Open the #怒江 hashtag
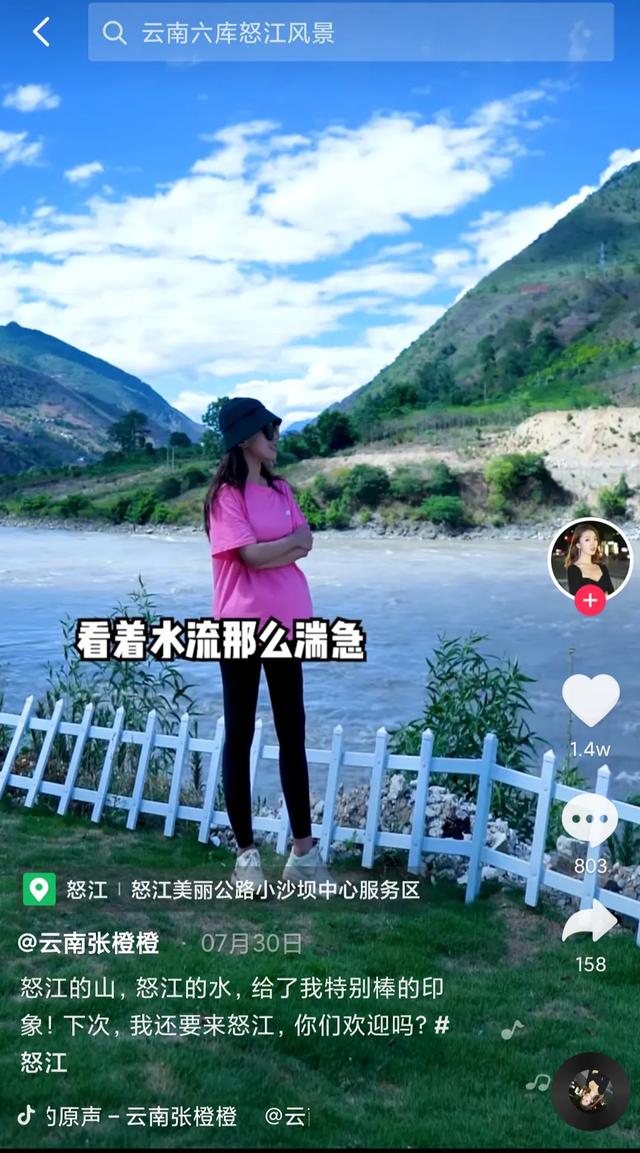The image size is (640, 1153). coord(44,1062)
